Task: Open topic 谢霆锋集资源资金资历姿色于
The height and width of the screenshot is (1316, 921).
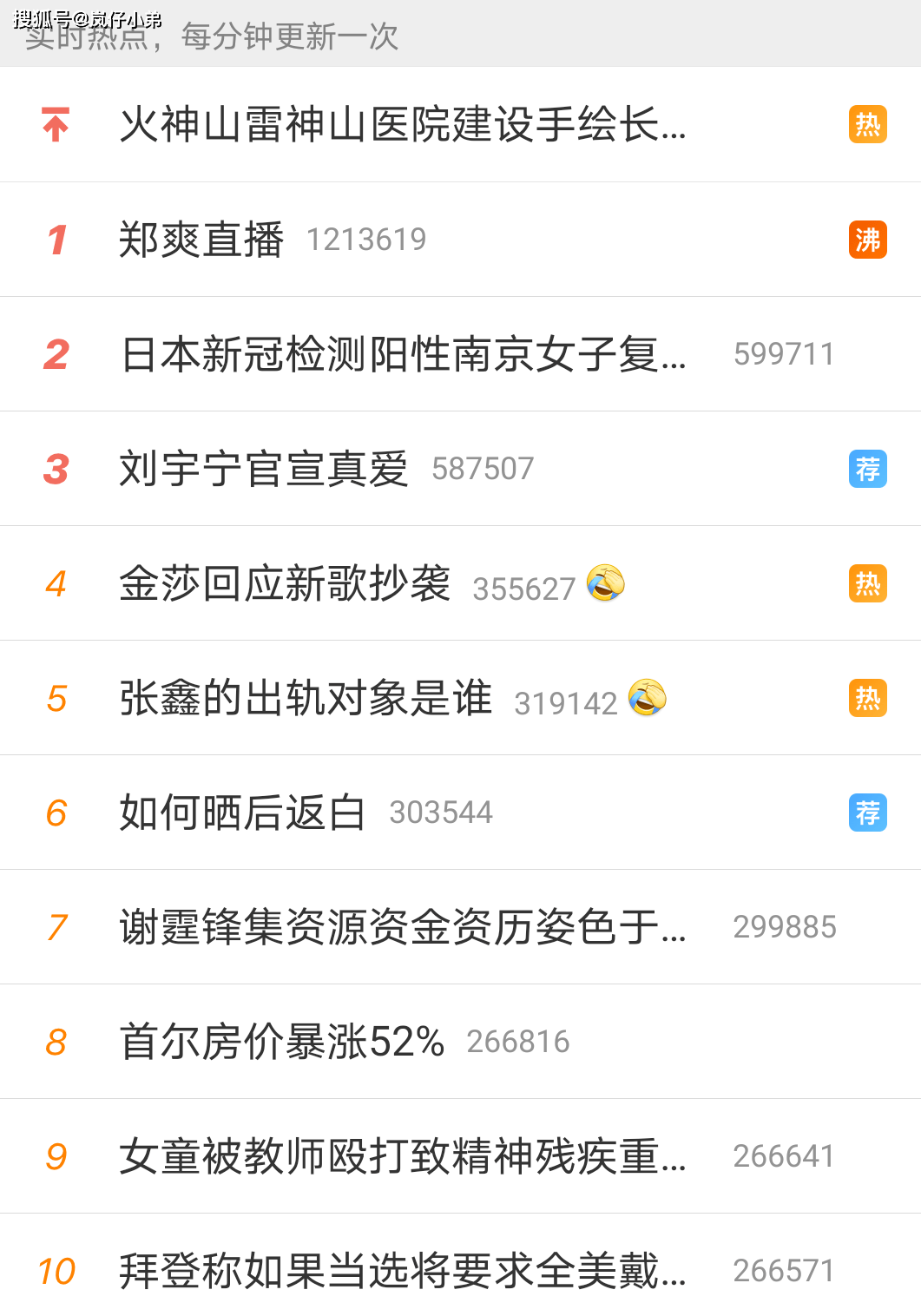Action: click(x=403, y=927)
